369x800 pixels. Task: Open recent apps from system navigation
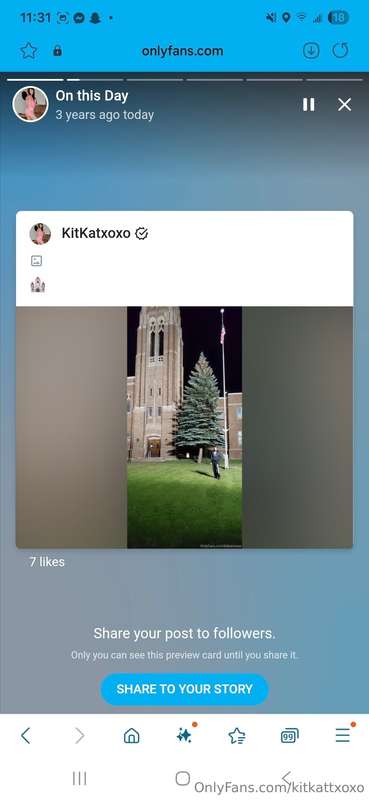(79, 778)
